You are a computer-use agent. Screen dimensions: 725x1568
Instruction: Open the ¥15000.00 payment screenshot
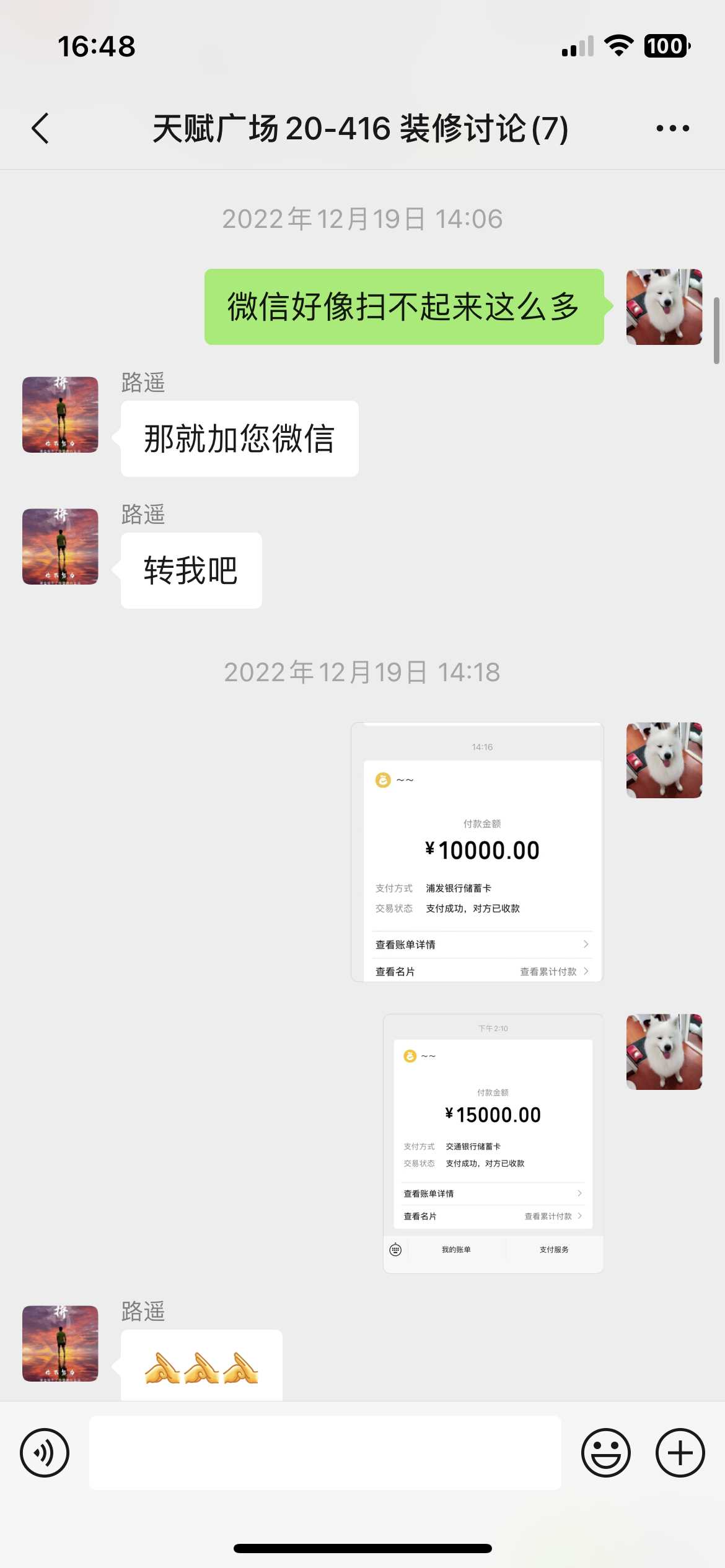pos(493,1143)
